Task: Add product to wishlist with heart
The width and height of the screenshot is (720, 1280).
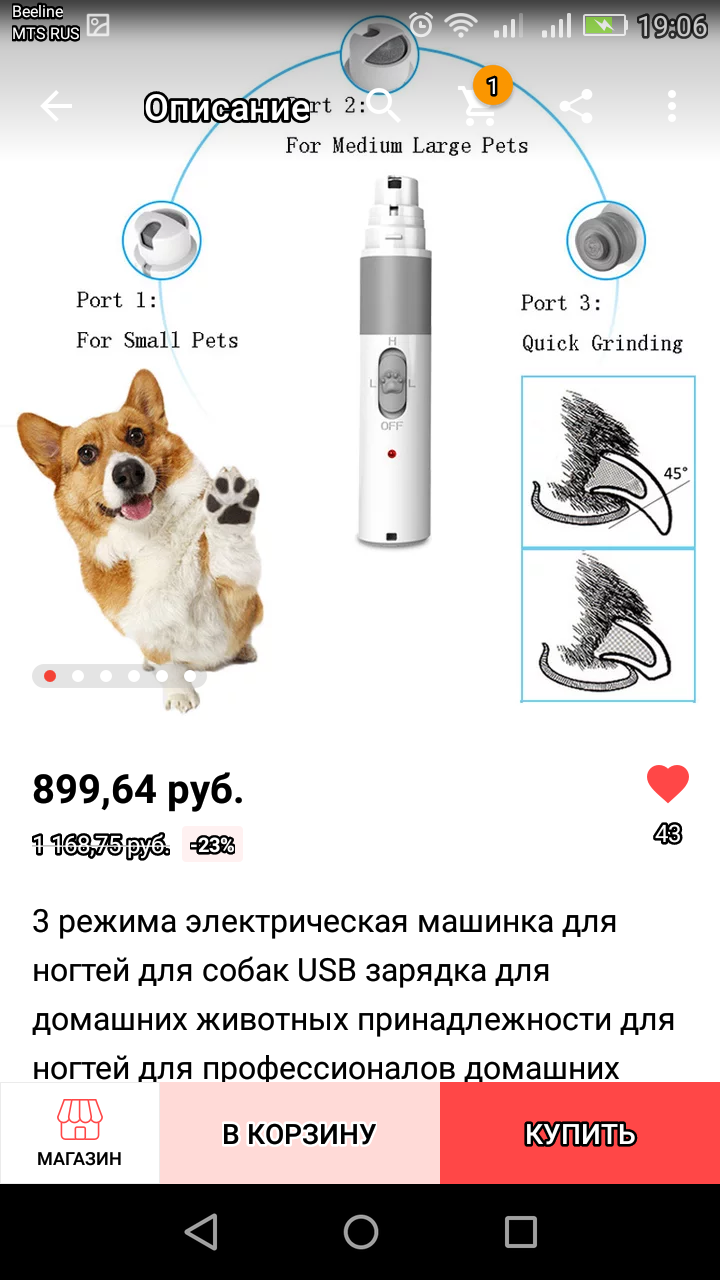Action: 668,784
